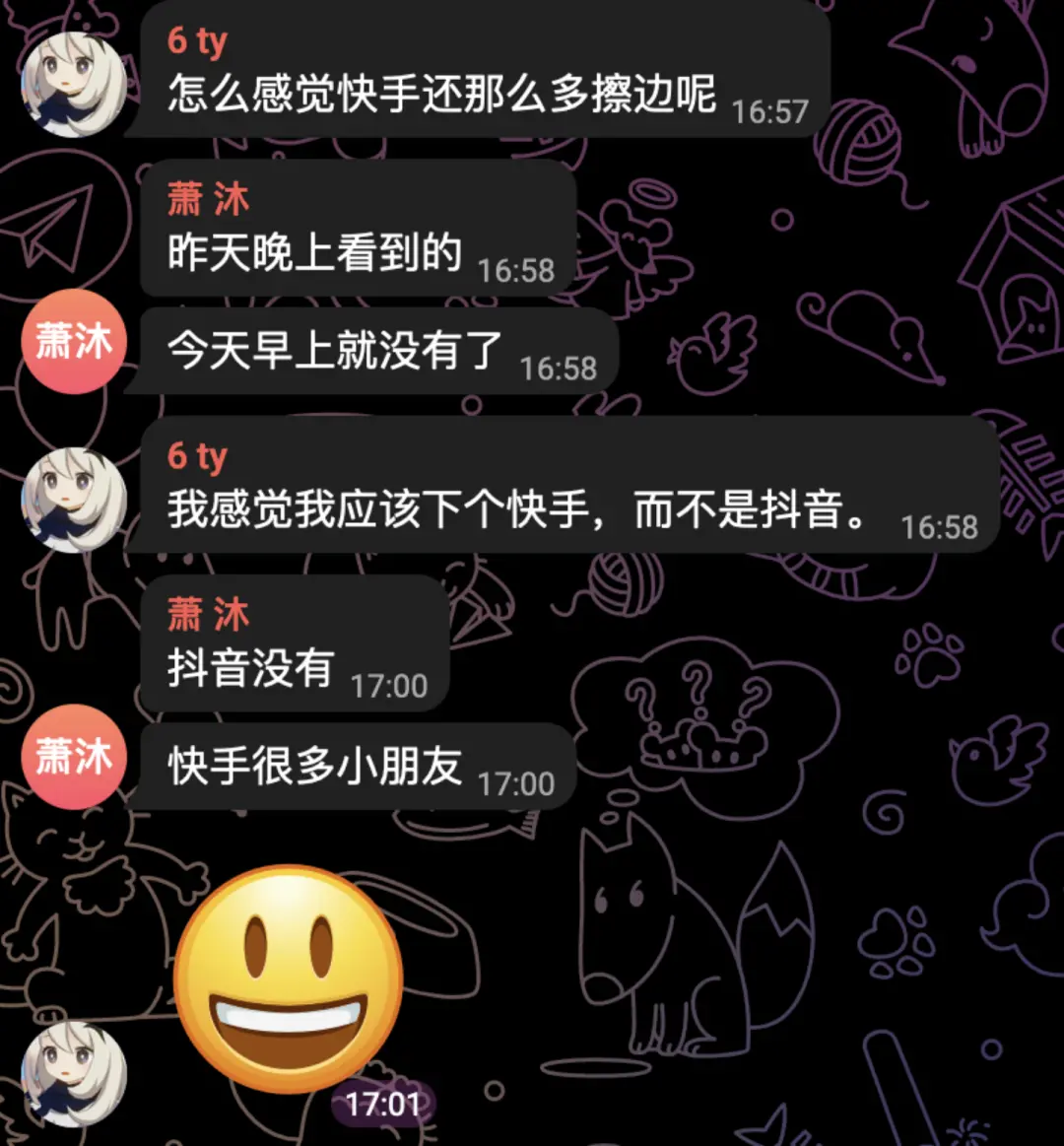
Task: Open 萧沐's avatar beside 快手很多小朋友
Action: pos(74,757)
